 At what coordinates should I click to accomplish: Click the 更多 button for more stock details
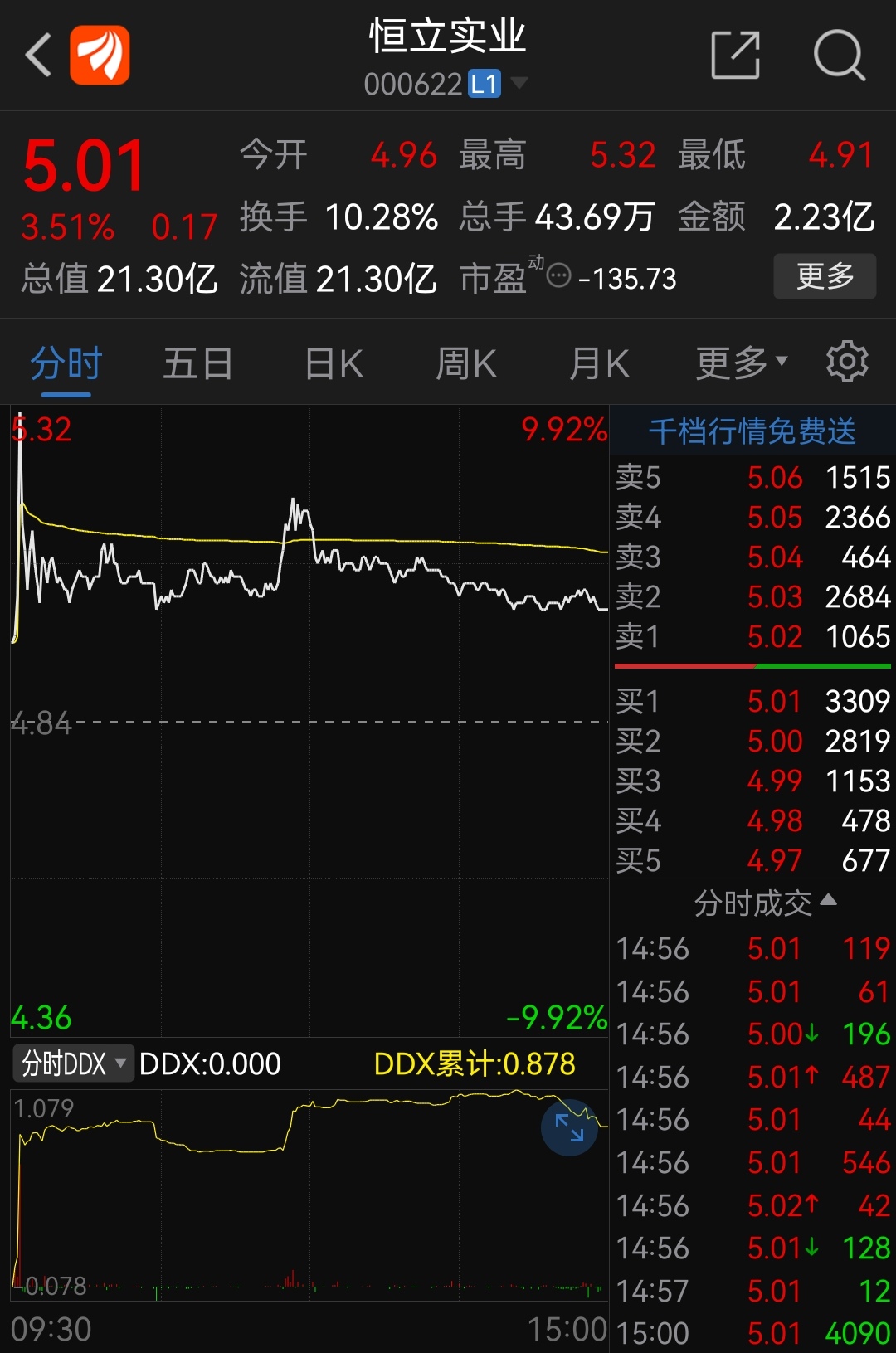(825, 276)
